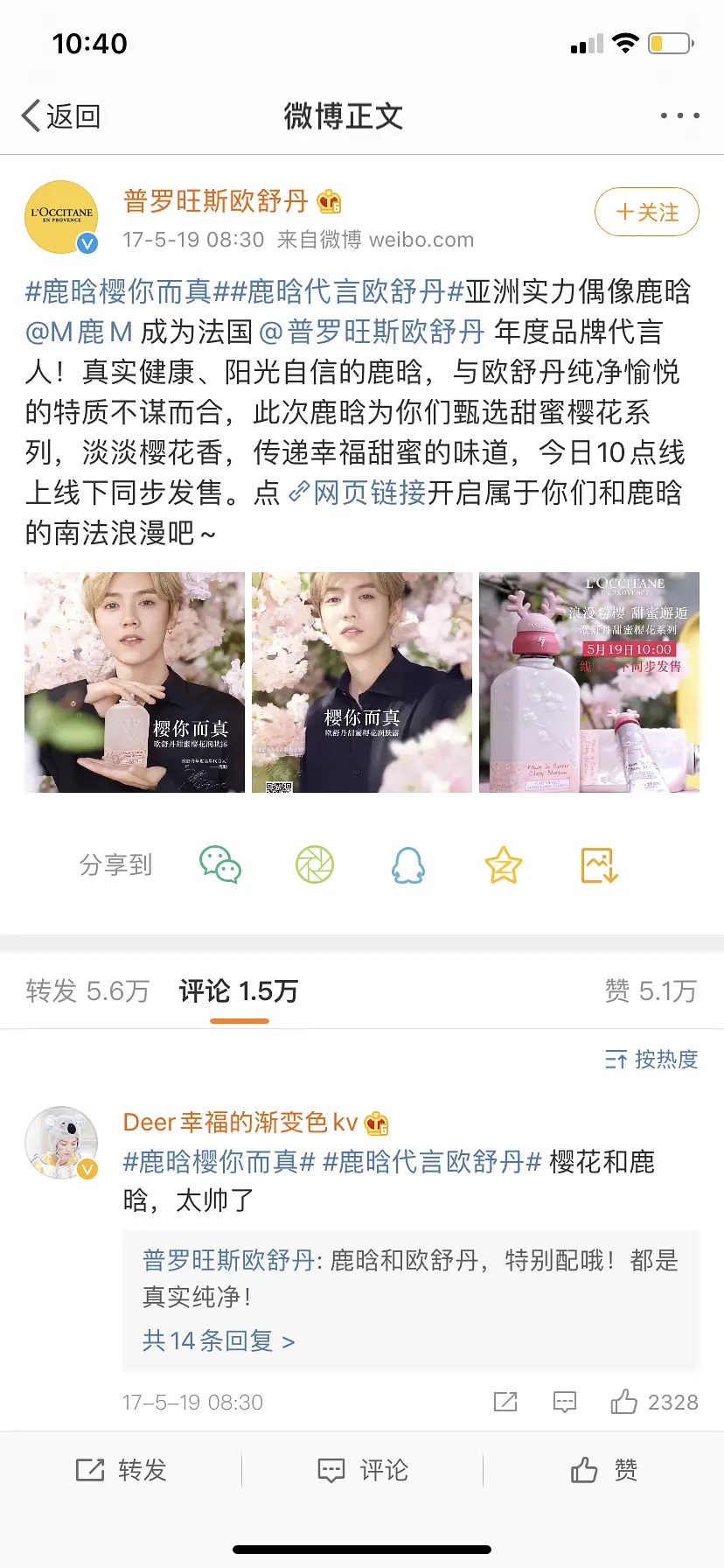
Task: Follow 普罗旺斯欧舒丹 with 关注 button
Action: pyautogui.click(x=646, y=213)
